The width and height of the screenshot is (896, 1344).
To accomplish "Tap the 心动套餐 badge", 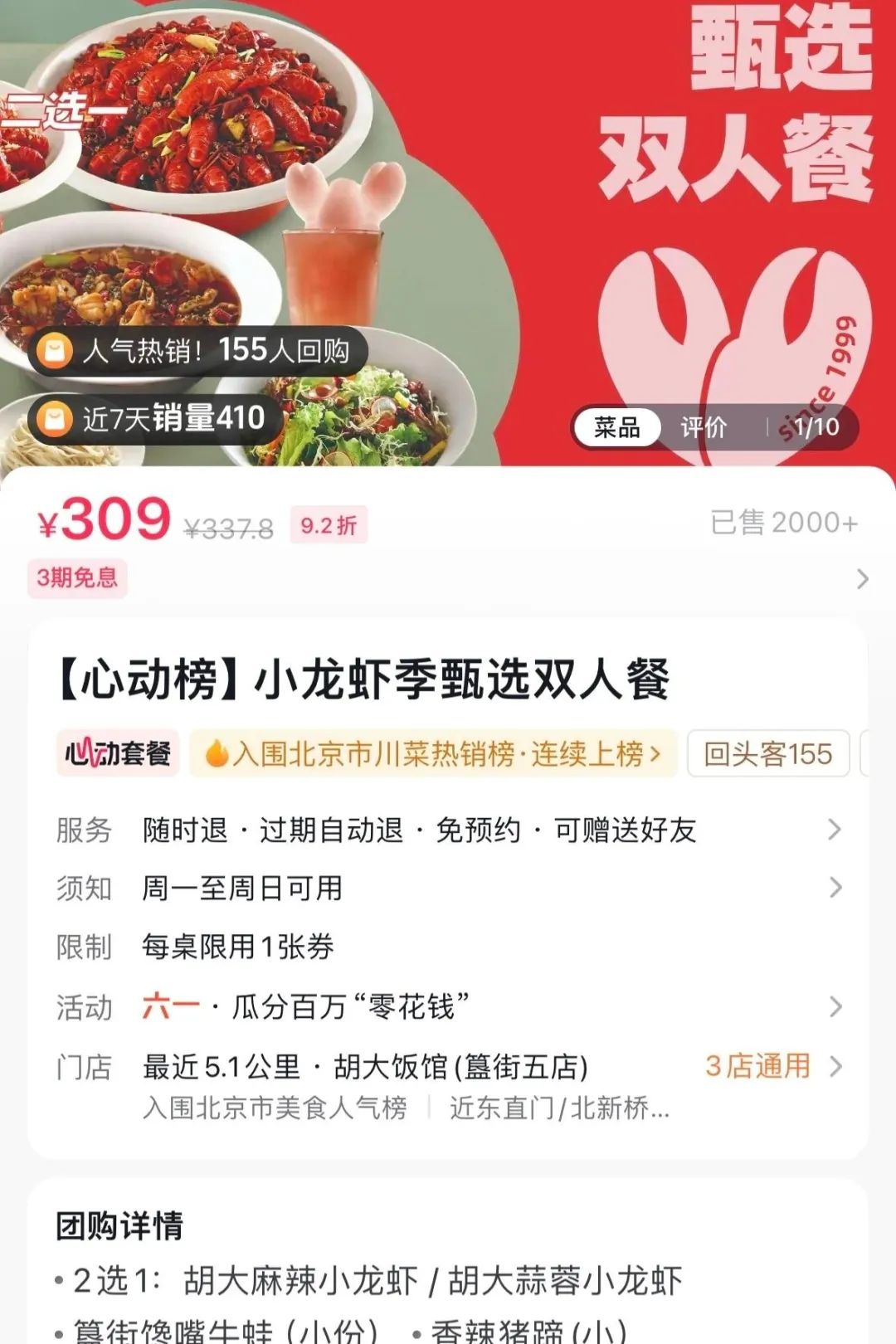I will coord(118,753).
